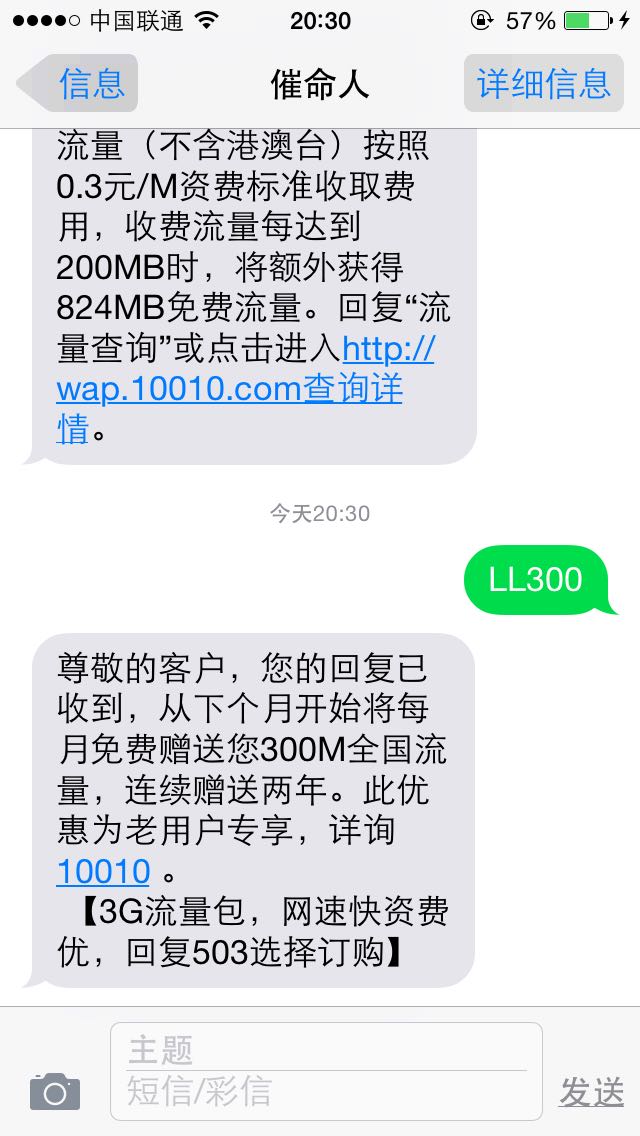
Task: Focus the 短信/彩信 message text field
Action: coord(326,1092)
